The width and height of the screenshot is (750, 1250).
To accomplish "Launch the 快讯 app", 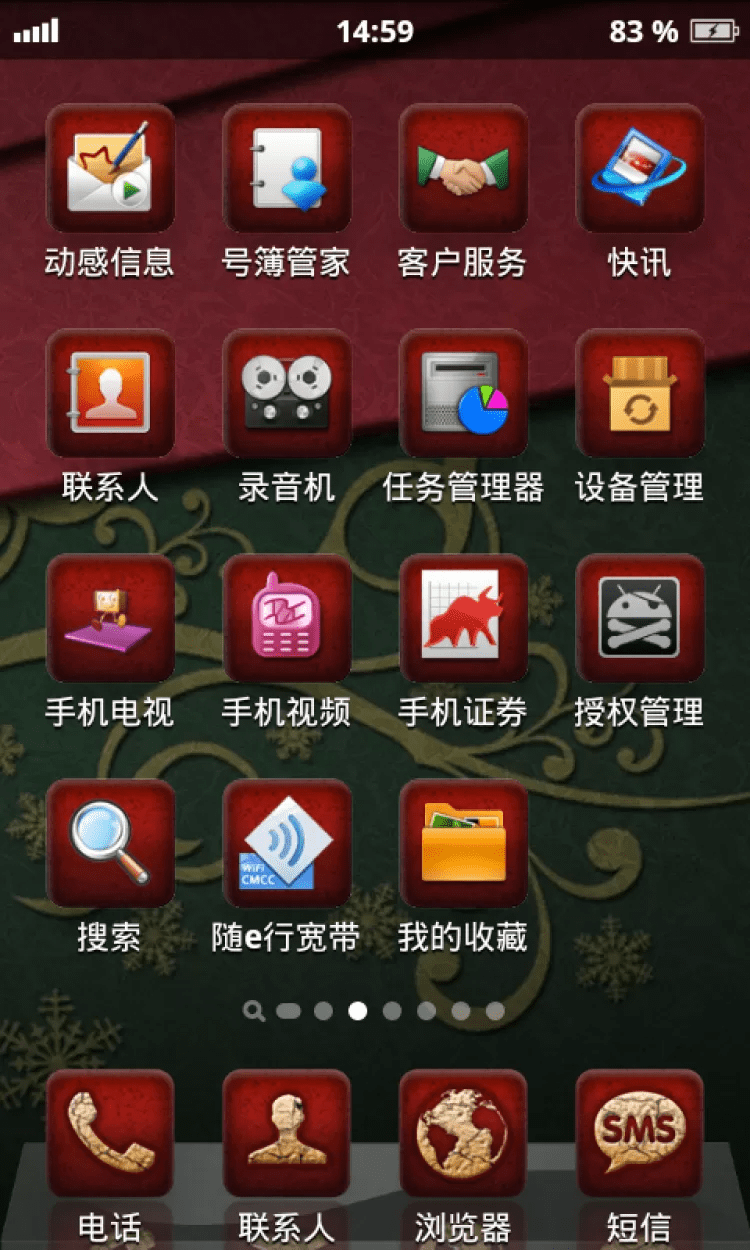I will coord(640,168).
